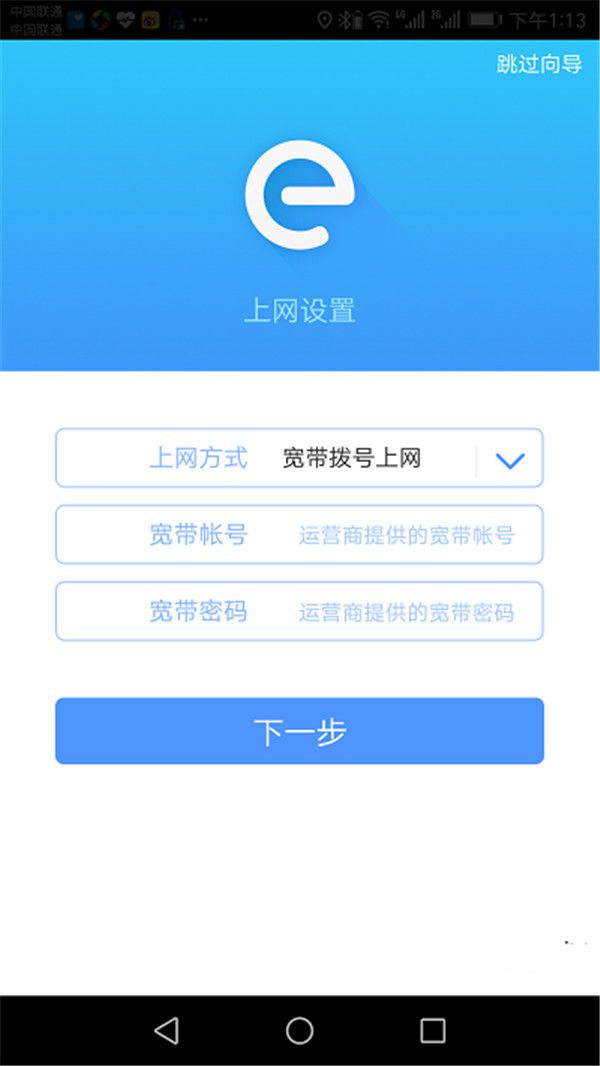Tap 跳过向导 to skip the wizard
This screenshot has height=1066, width=600.
click(540, 65)
